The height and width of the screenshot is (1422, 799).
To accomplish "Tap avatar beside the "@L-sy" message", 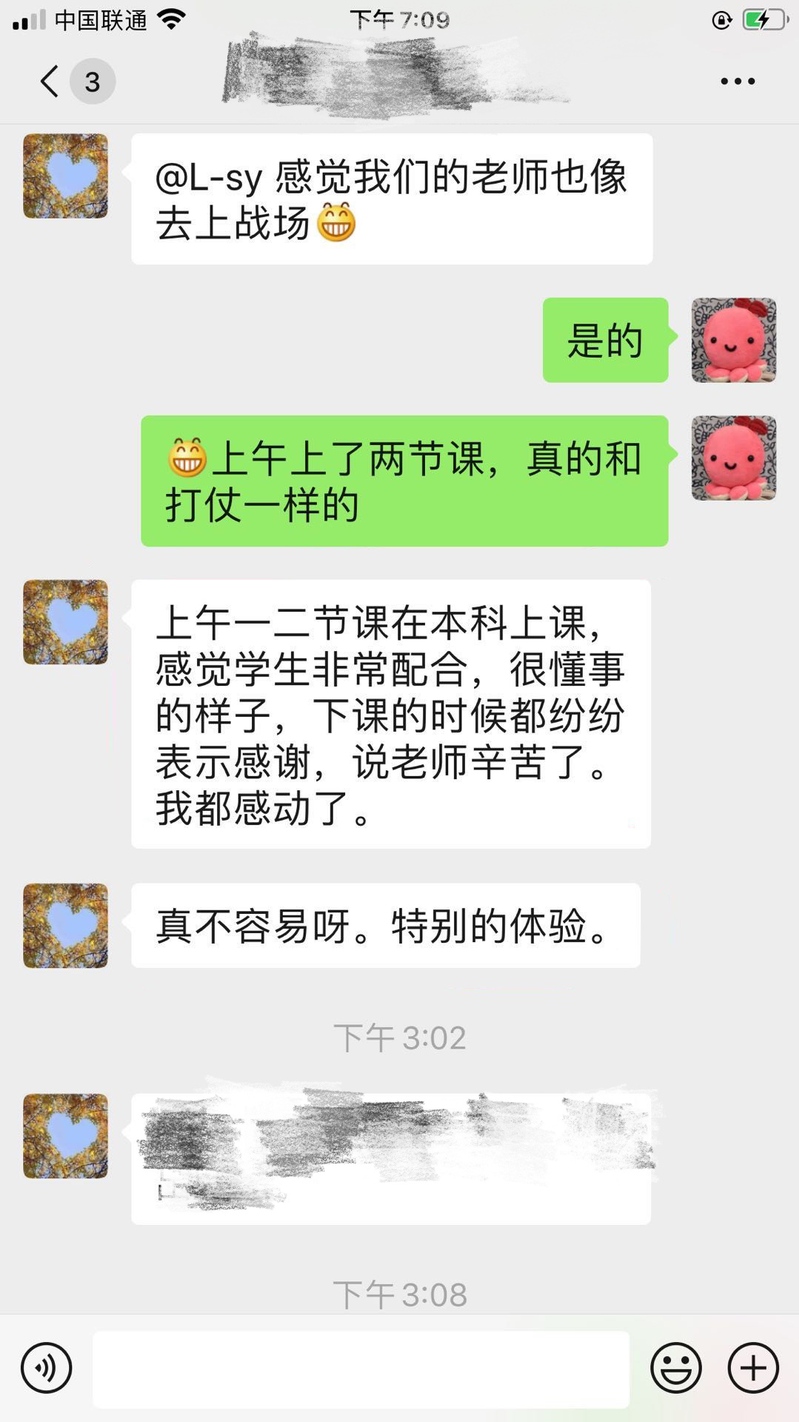I will [66, 176].
